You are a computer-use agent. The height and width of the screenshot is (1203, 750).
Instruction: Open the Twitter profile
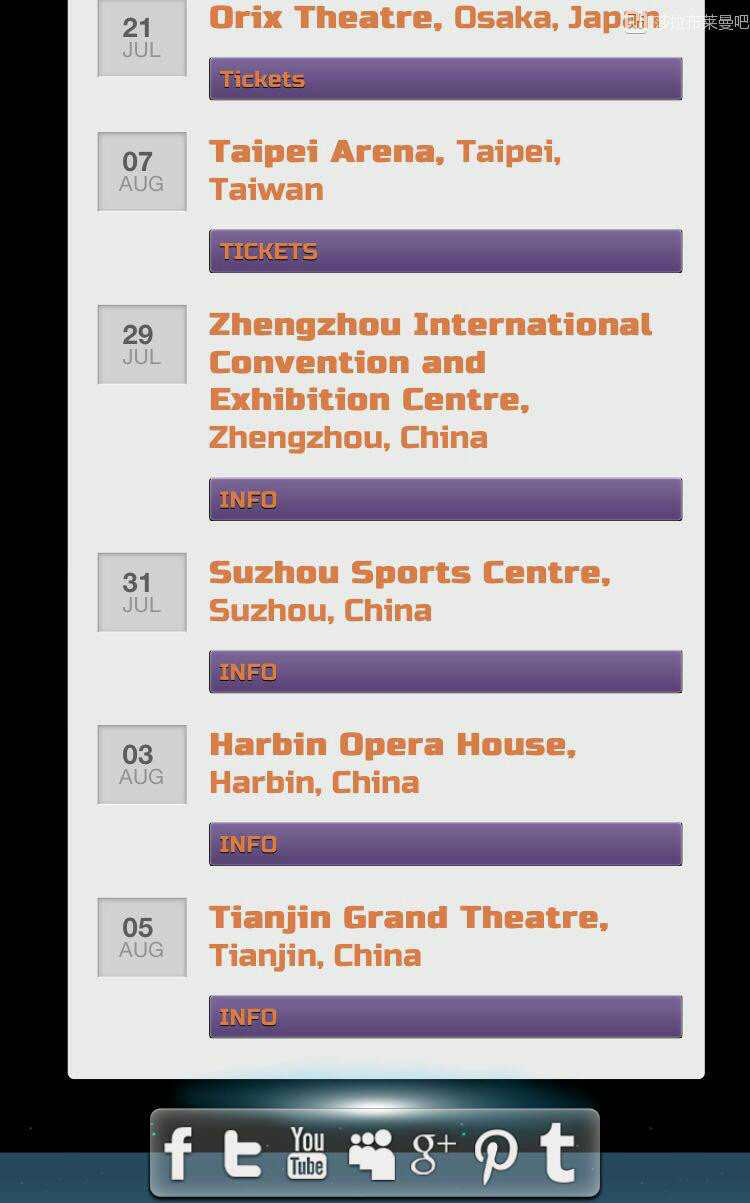pos(242,1153)
